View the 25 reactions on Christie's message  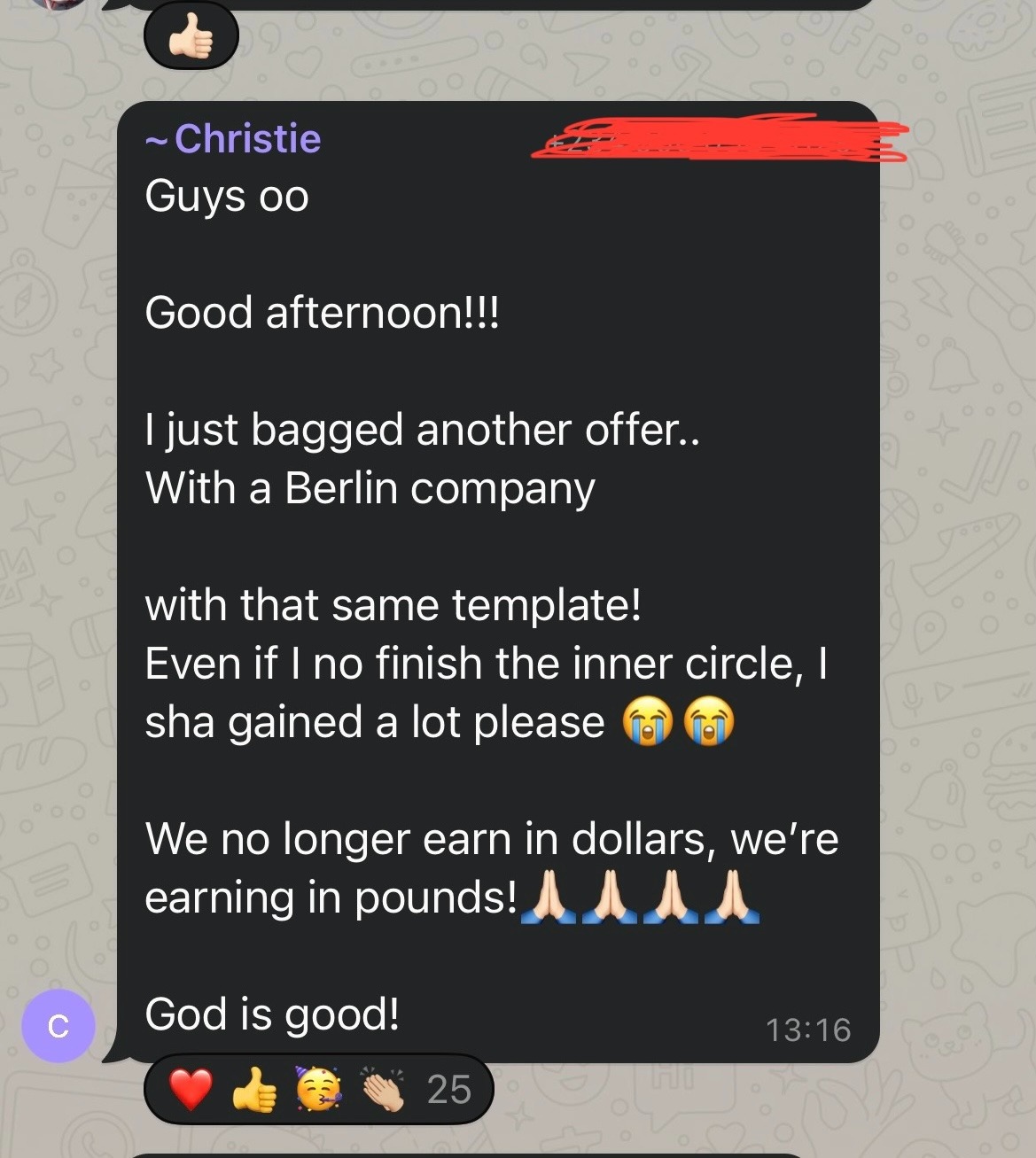[318, 1089]
